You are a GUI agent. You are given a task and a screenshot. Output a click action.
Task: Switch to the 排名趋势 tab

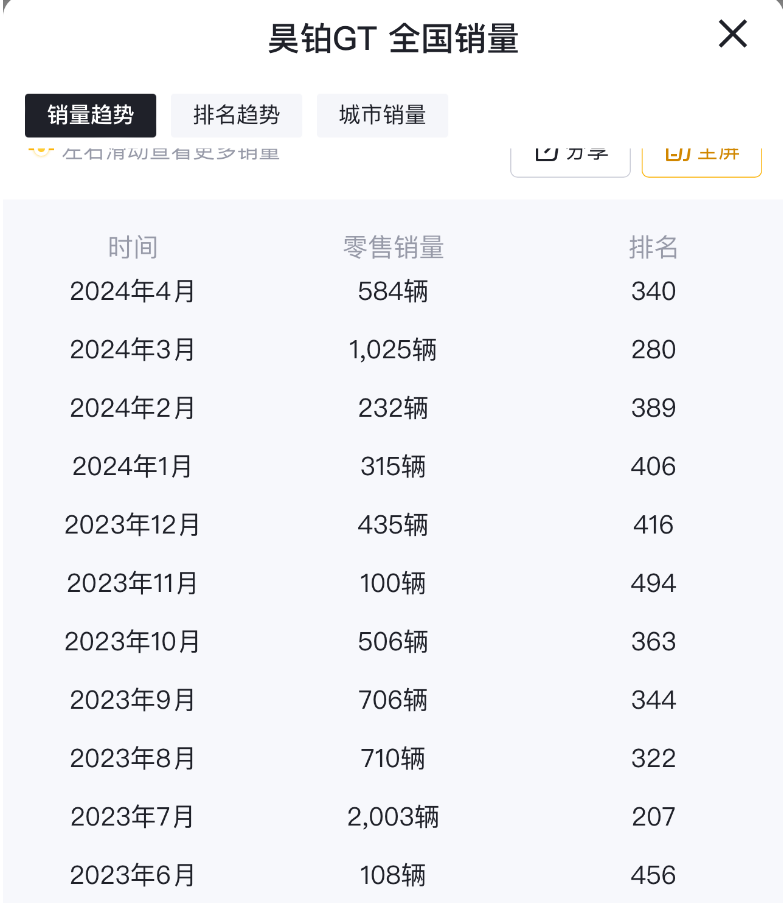point(236,115)
